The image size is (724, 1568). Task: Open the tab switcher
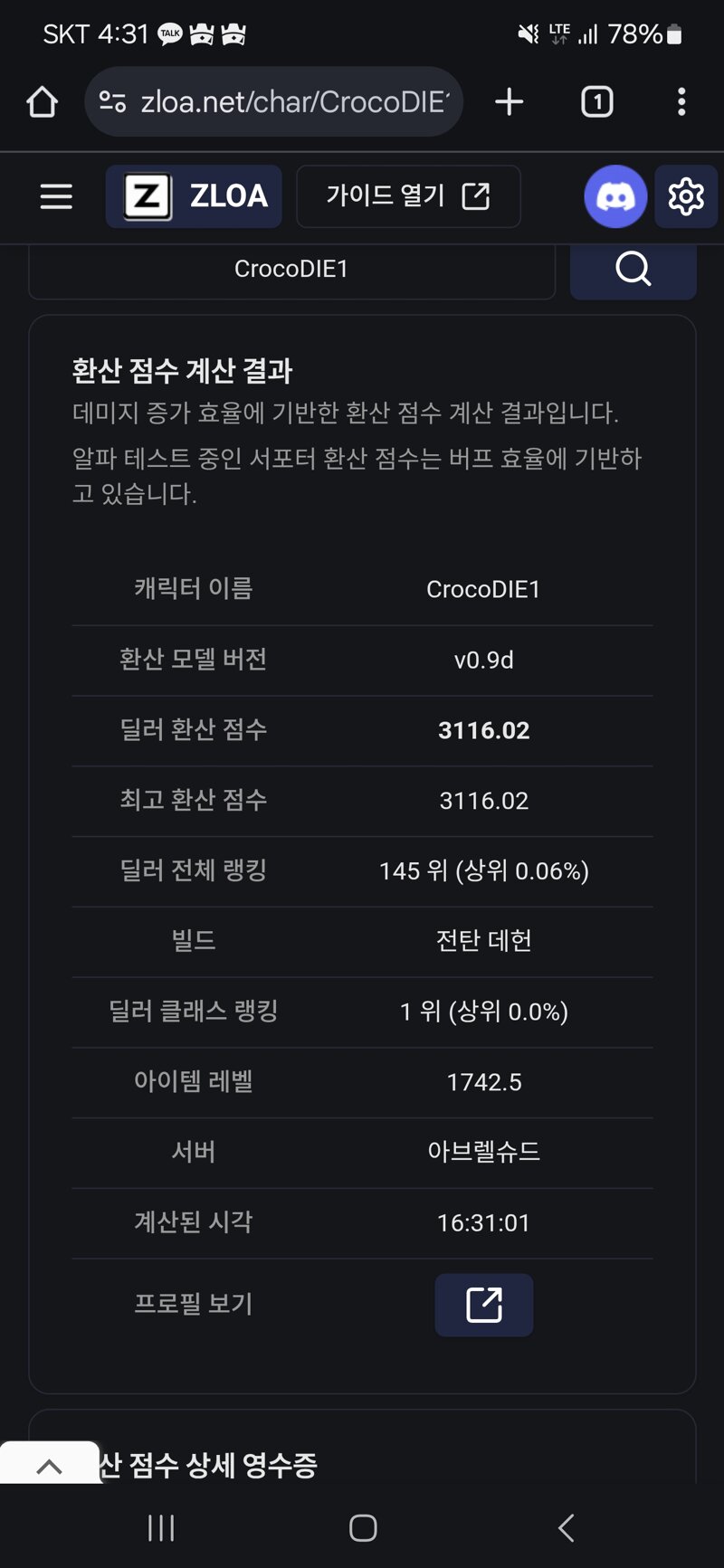tap(596, 101)
